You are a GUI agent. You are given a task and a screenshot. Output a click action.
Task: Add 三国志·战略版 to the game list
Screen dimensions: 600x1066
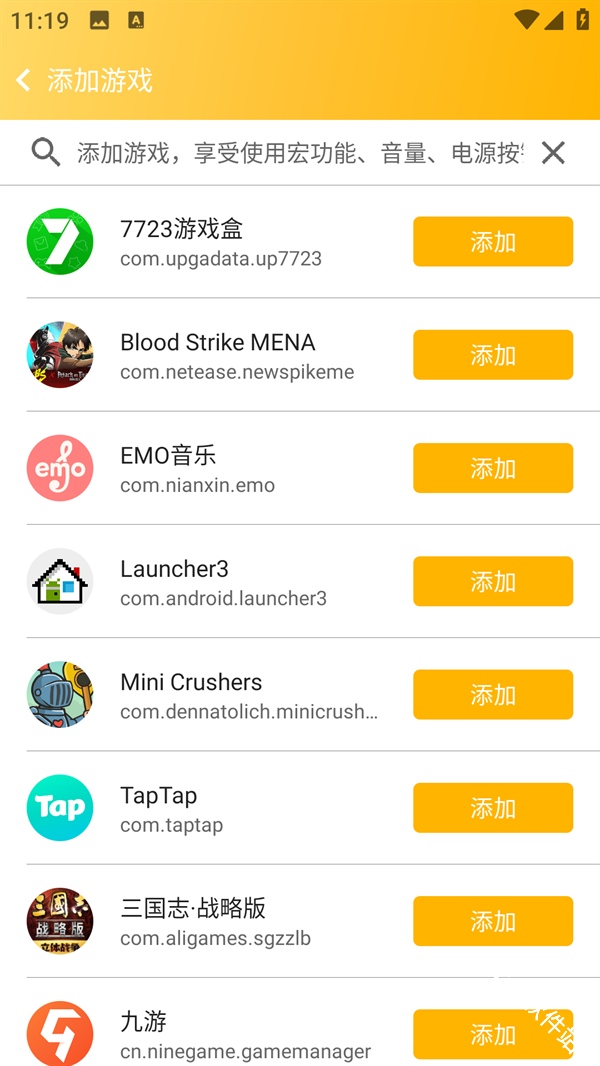(x=493, y=921)
